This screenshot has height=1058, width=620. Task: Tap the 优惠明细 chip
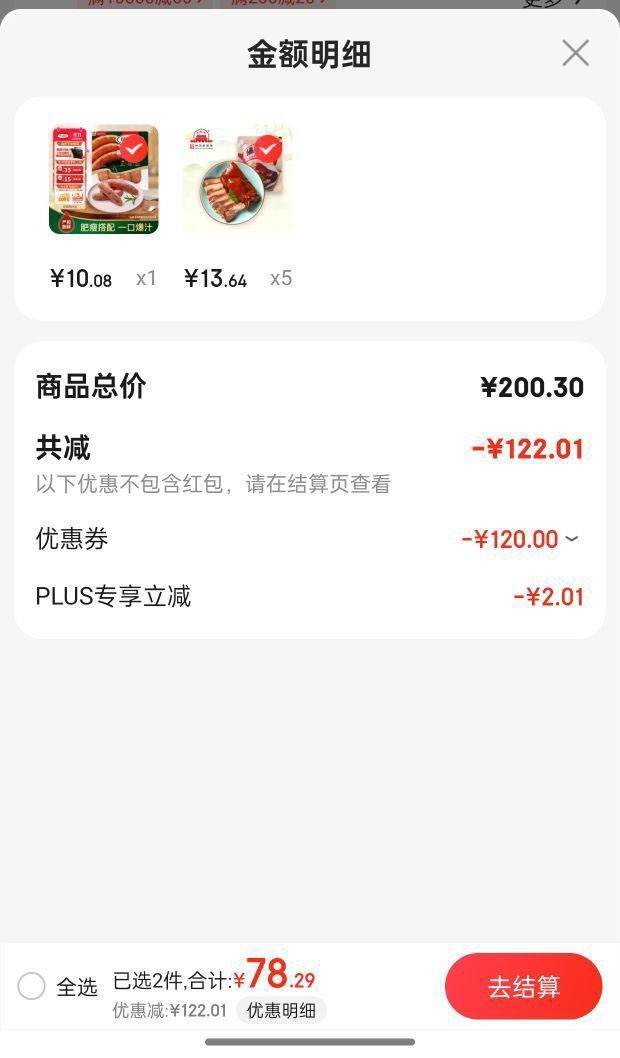281,1010
